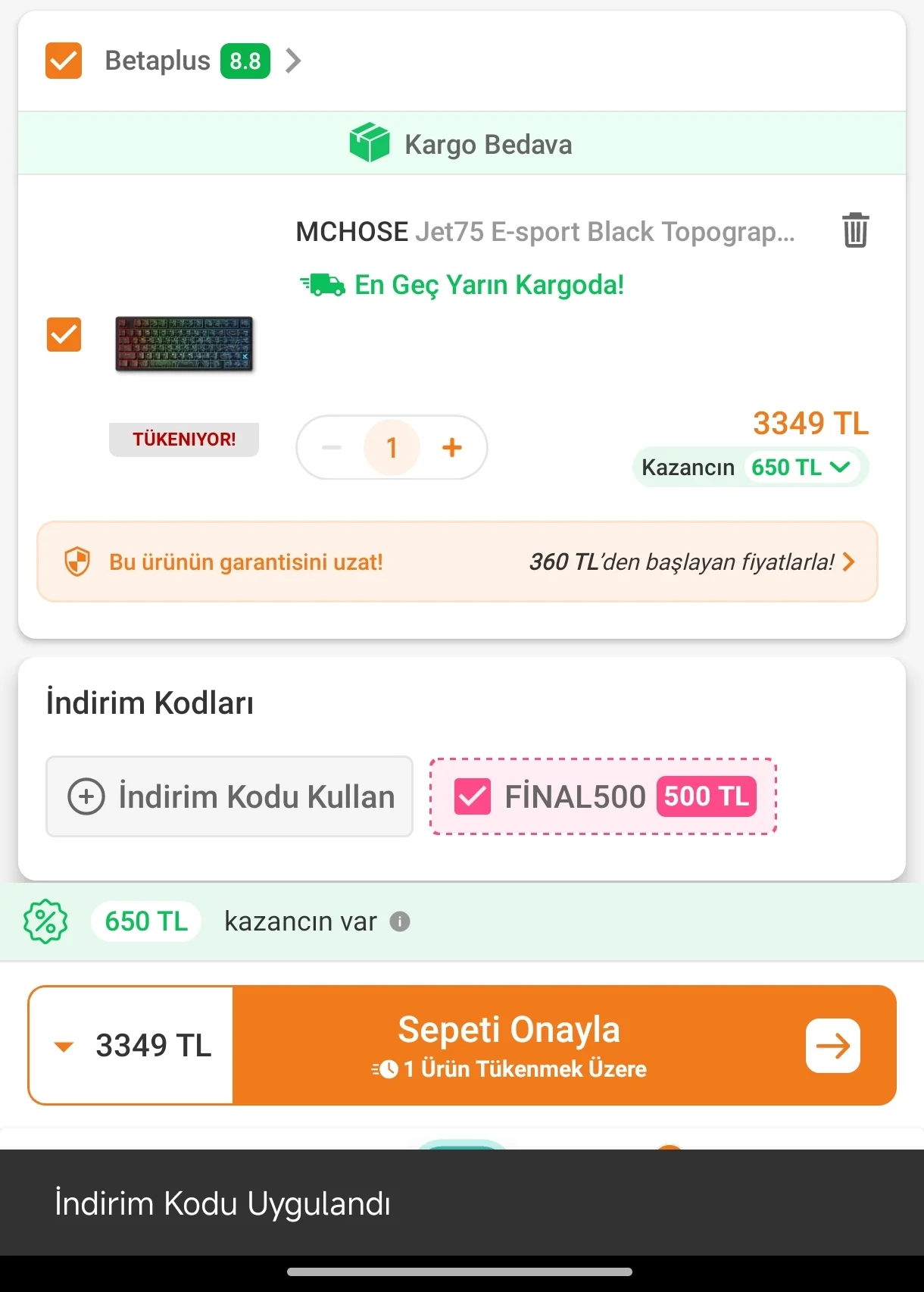Expand the Kazancın 650 TL details

839,468
